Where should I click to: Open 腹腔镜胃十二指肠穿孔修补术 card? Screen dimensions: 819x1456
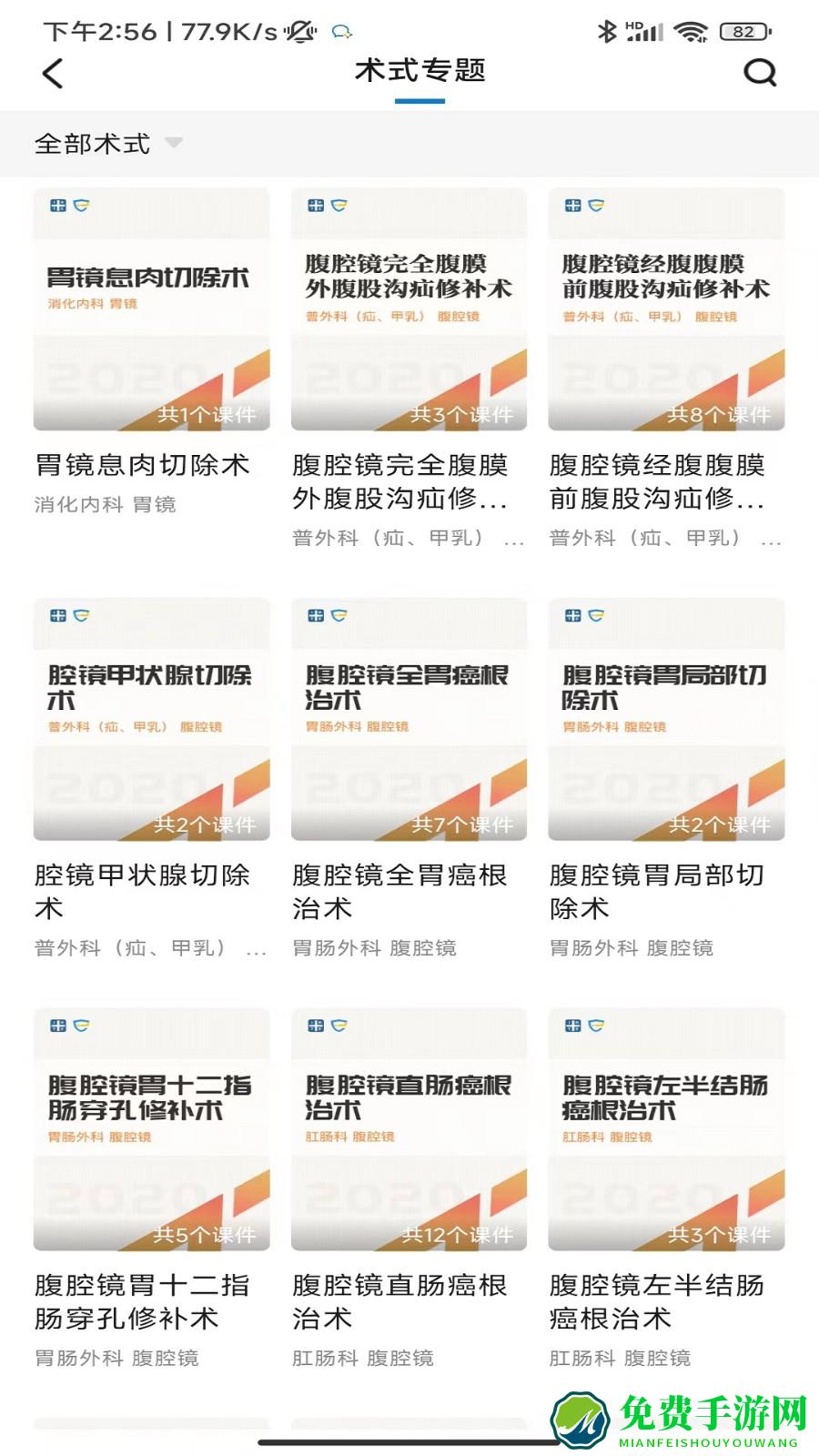click(151, 1129)
